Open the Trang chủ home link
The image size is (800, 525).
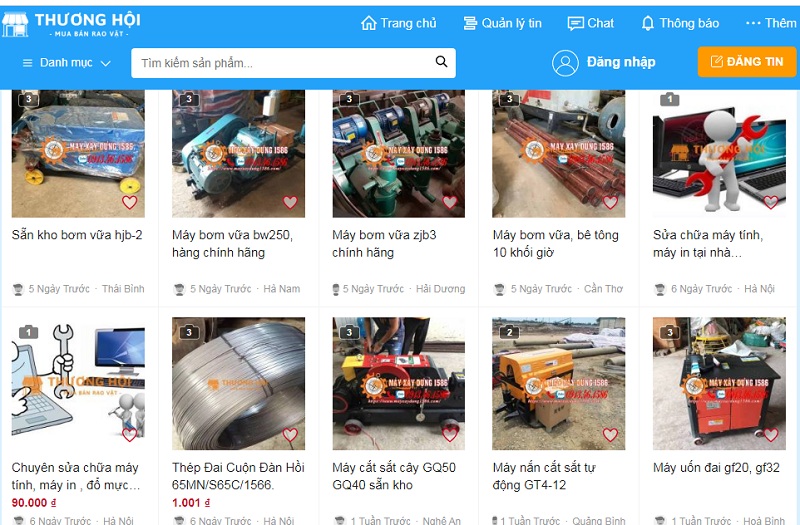point(399,23)
